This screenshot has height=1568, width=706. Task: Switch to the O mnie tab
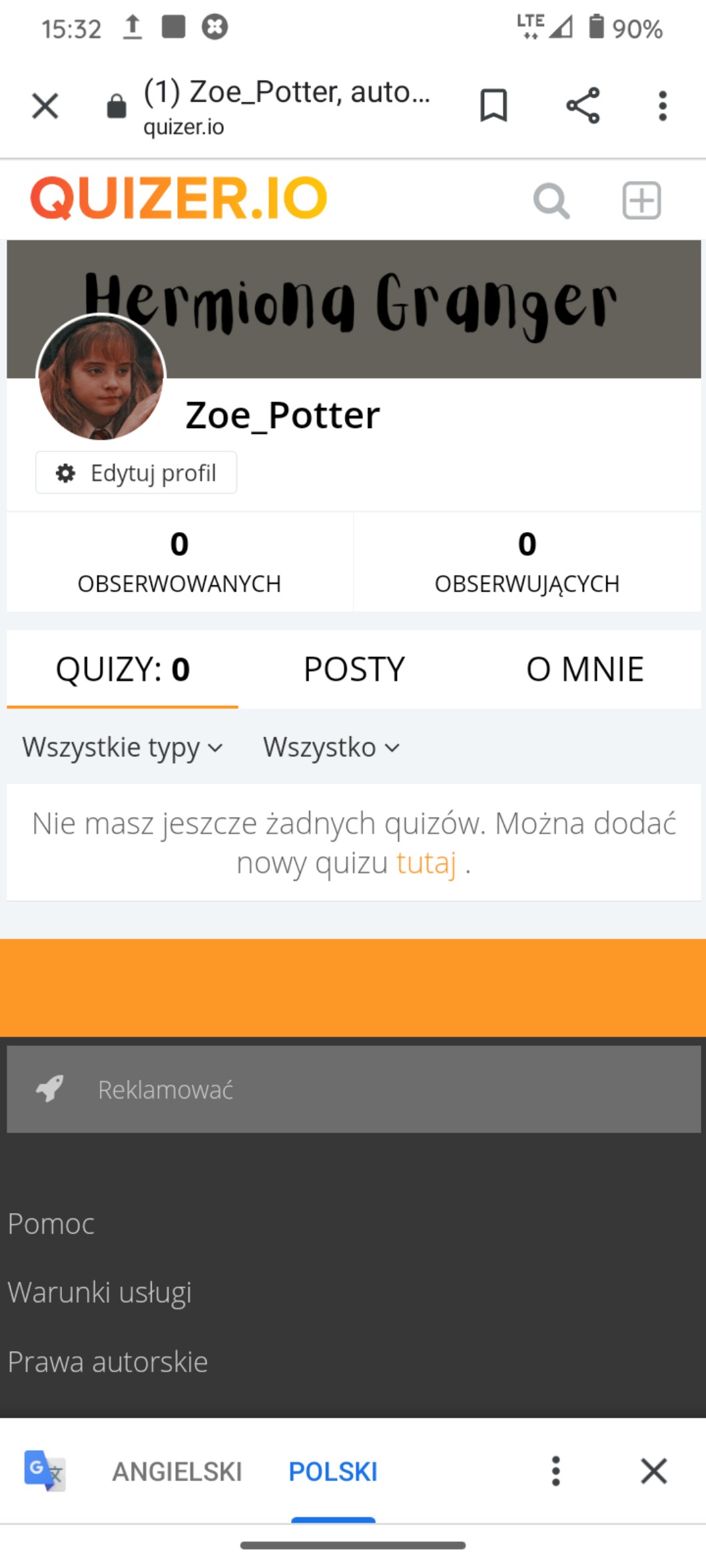(585, 669)
